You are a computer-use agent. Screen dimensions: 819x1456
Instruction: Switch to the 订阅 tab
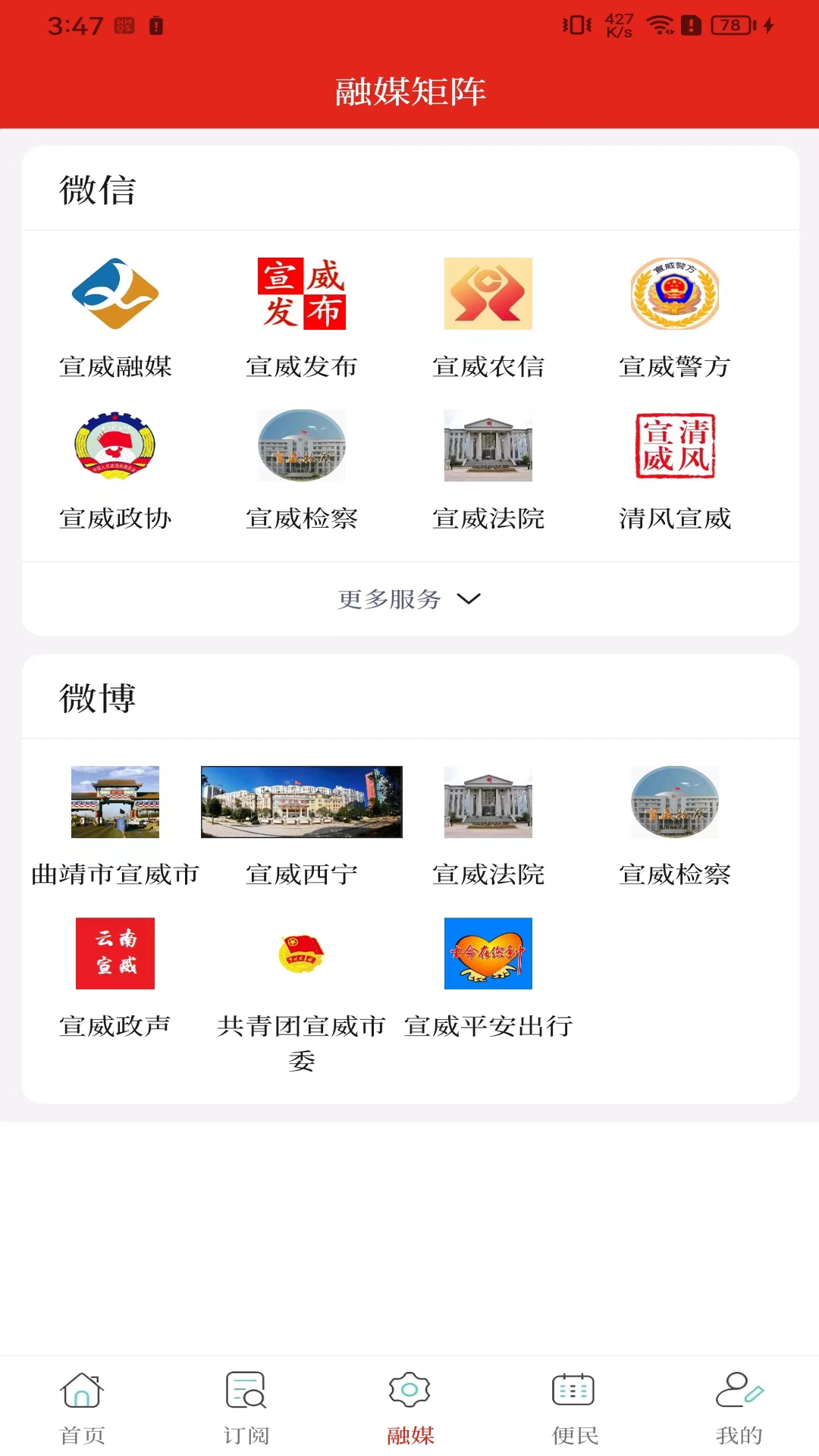click(x=246, y=1407)
